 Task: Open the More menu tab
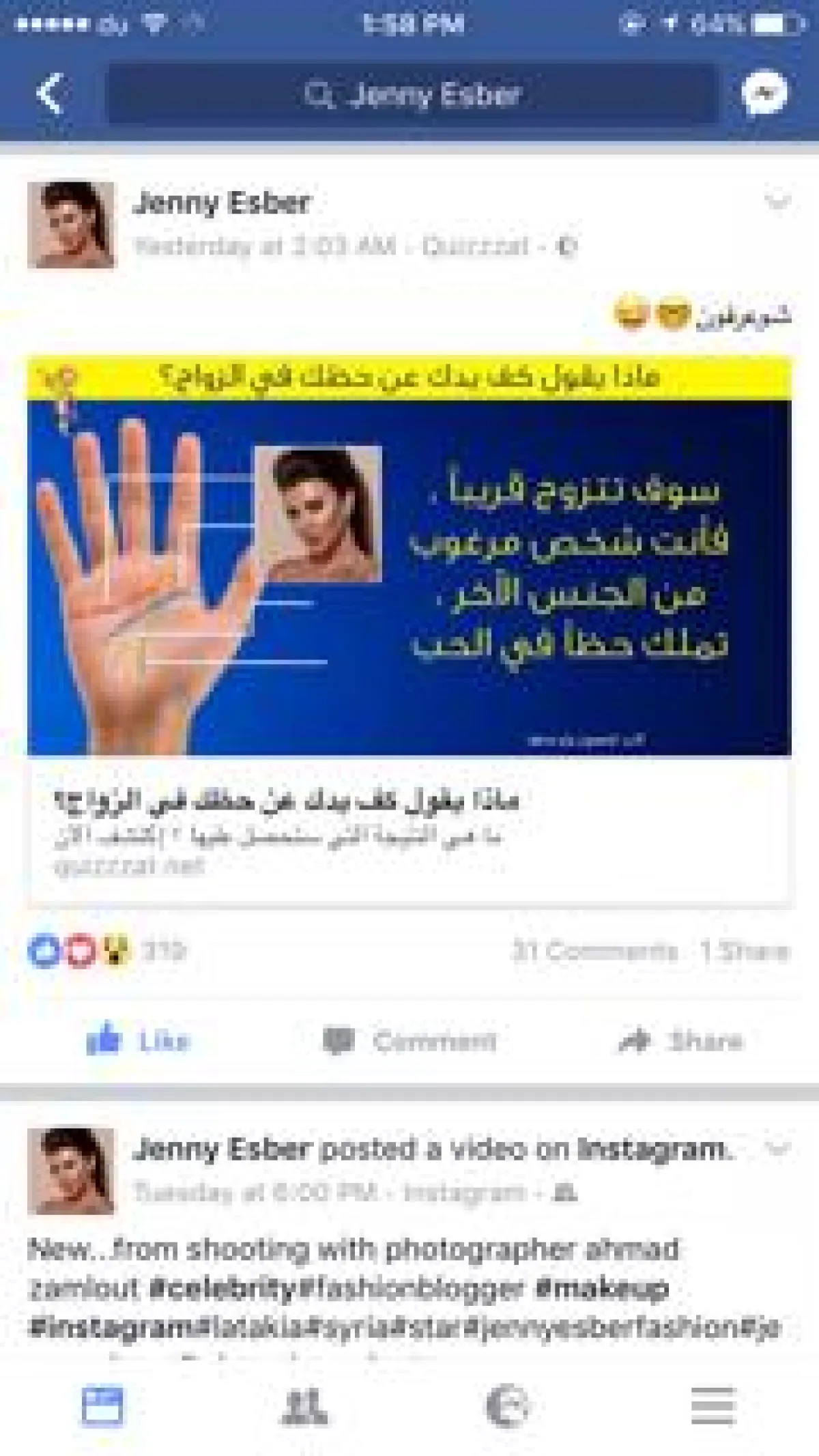(x=713, y=1406)
